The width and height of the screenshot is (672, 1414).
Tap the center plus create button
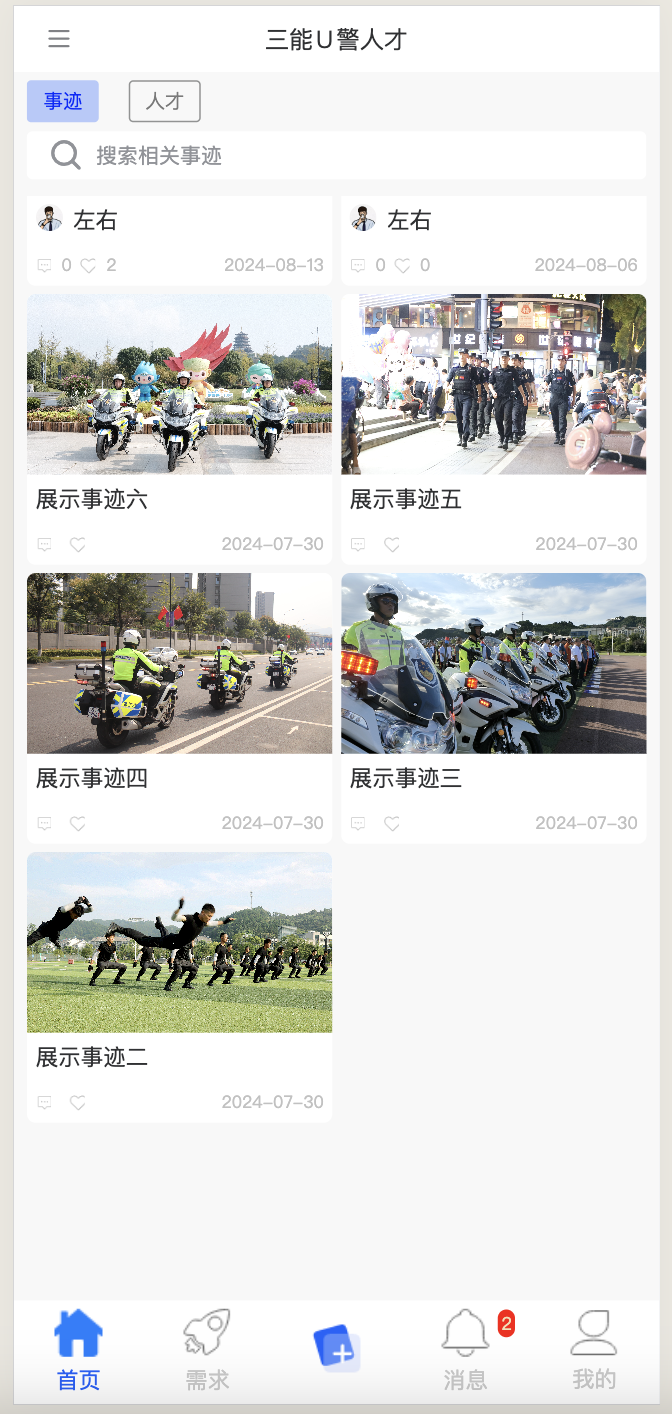pyautogui.click(x=336, y=1348)
